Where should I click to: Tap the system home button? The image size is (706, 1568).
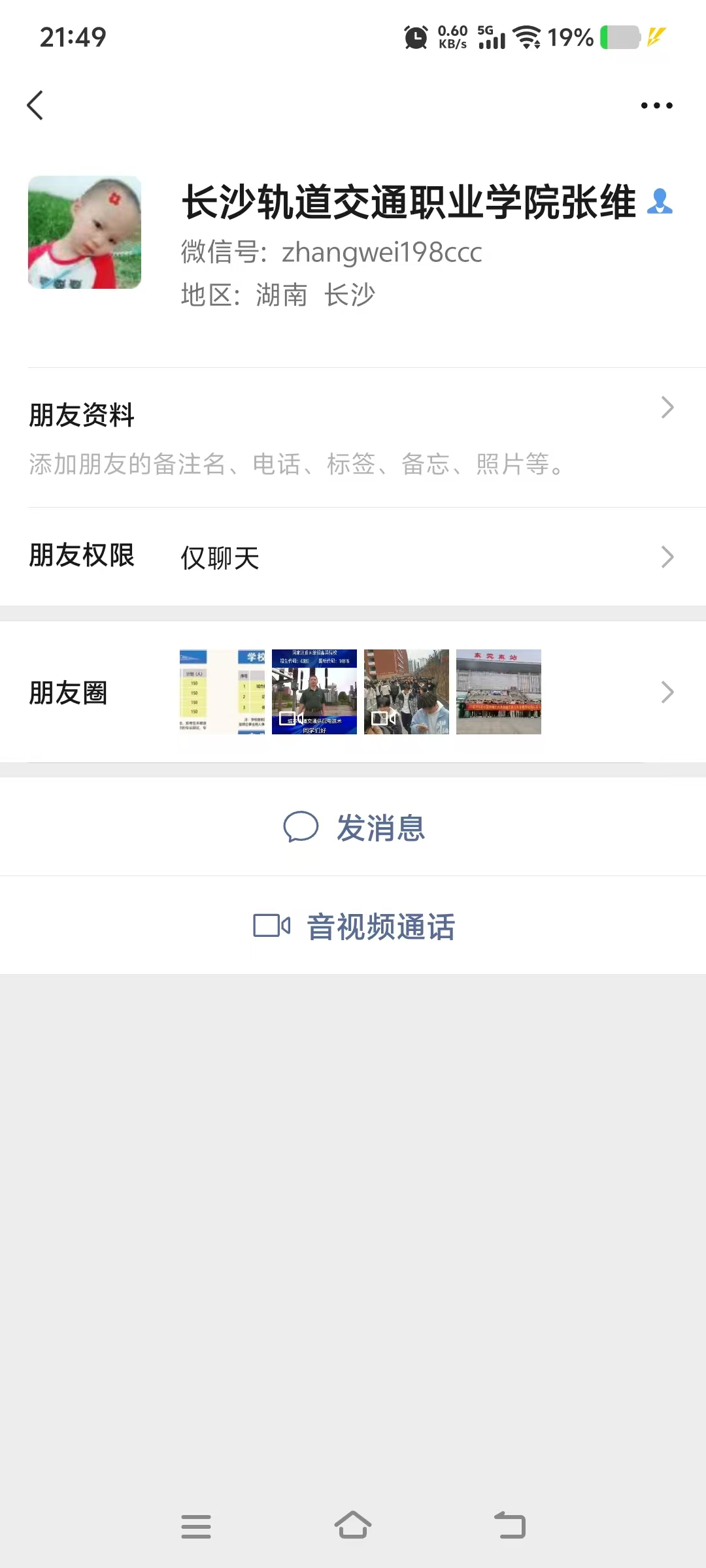point(353,1526)
